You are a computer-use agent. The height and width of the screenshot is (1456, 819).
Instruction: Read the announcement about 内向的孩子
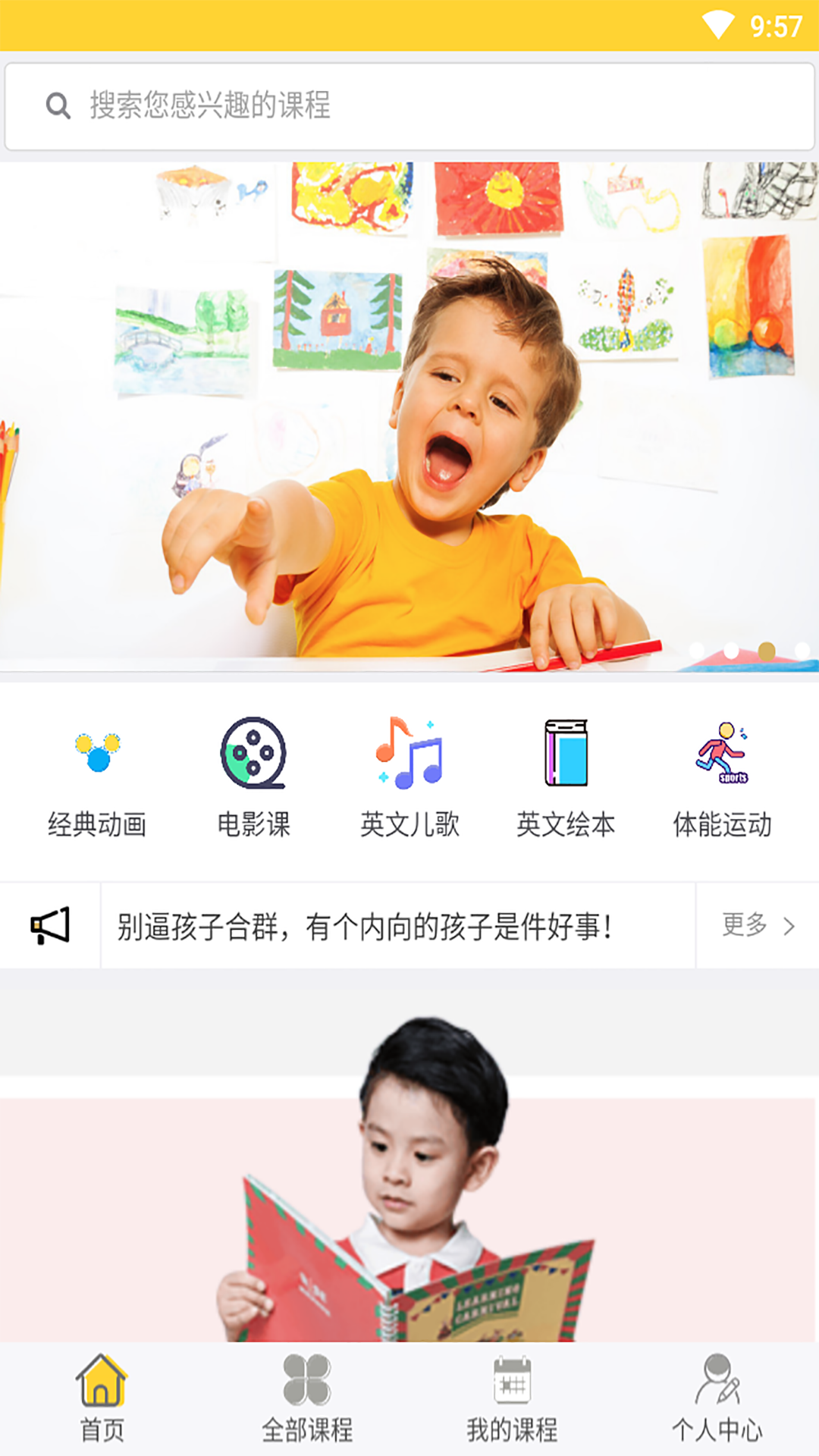pos(364,926)
